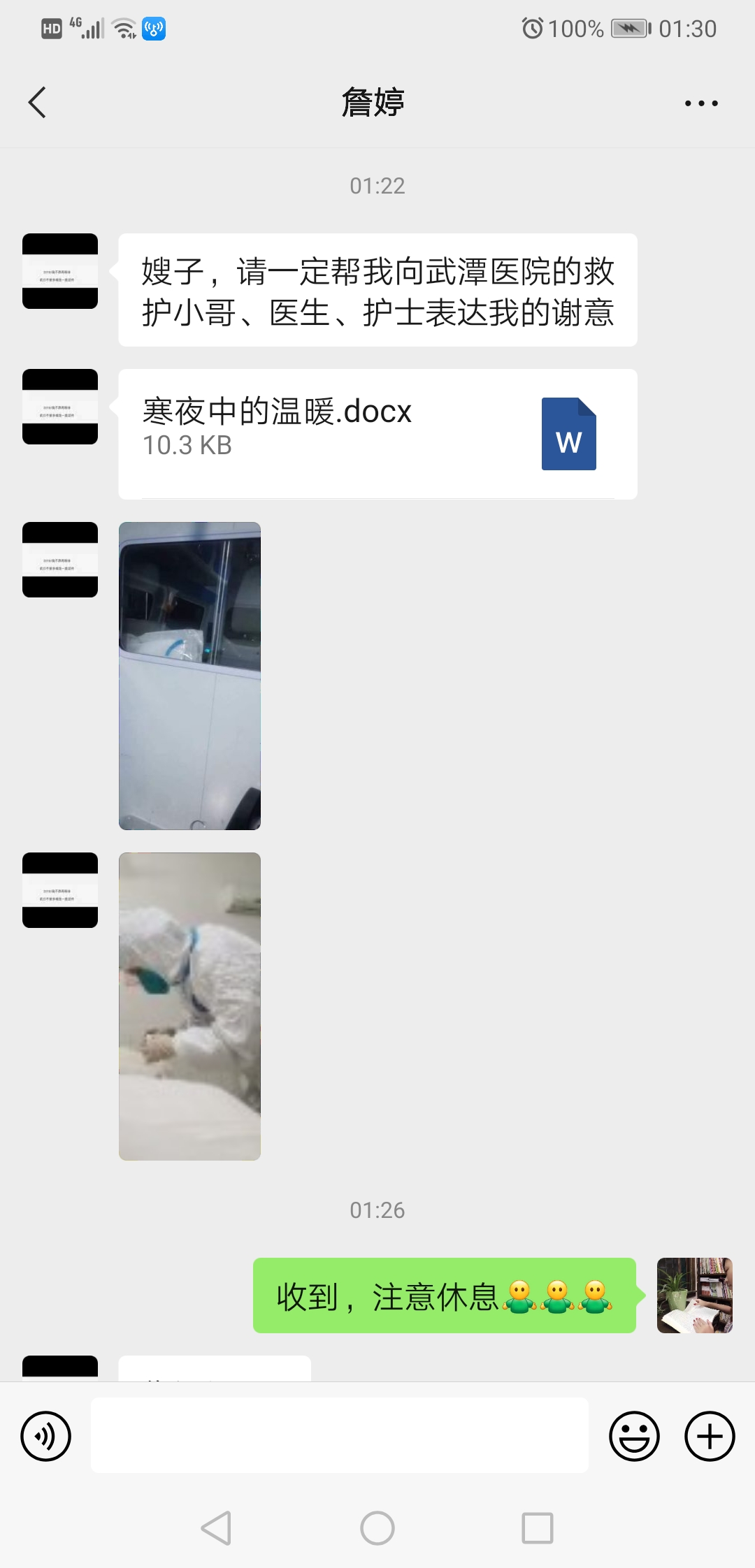The width and height of the screenshot is (755, 1568).
Task: Open the three-dot chat info menu
Action: (x=700, y=103)
